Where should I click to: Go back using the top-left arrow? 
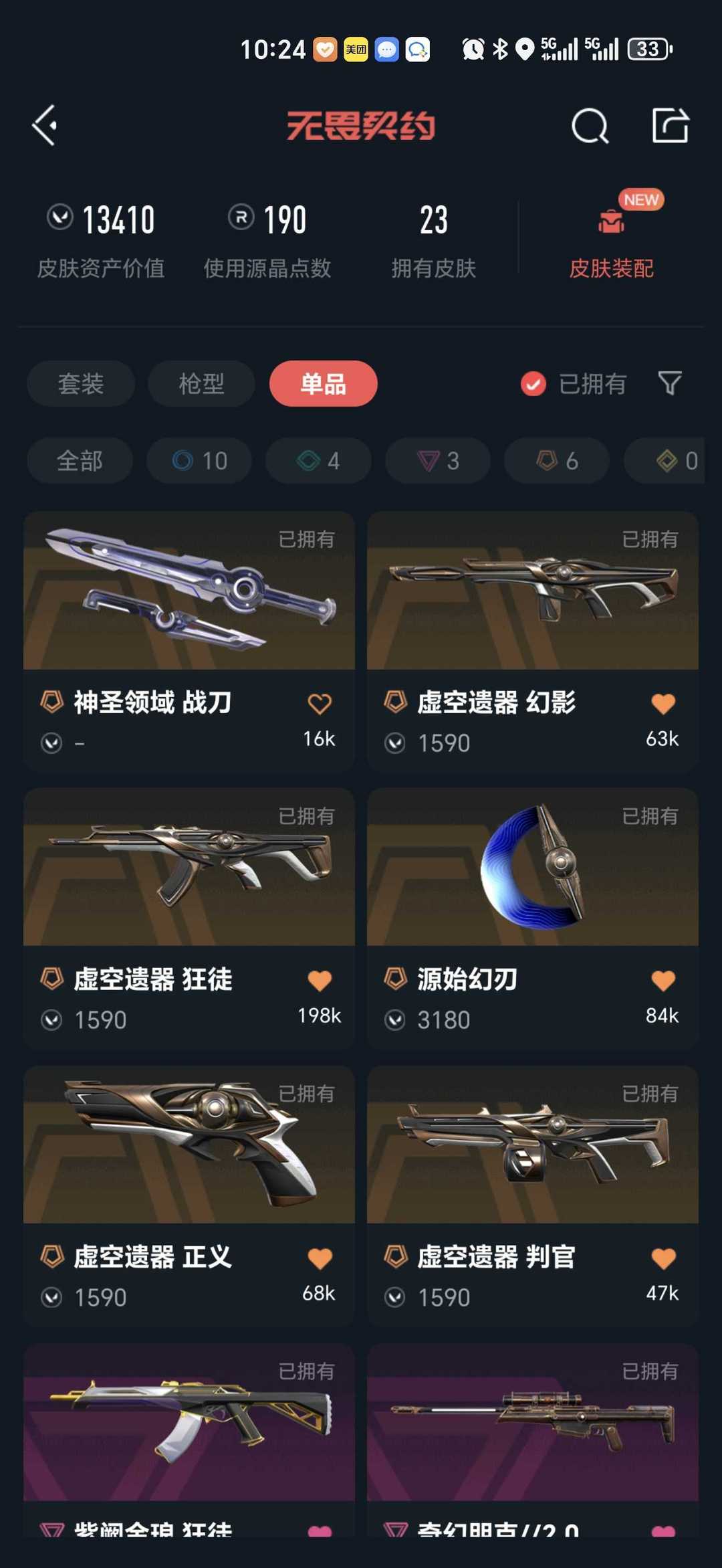(45, 125)
